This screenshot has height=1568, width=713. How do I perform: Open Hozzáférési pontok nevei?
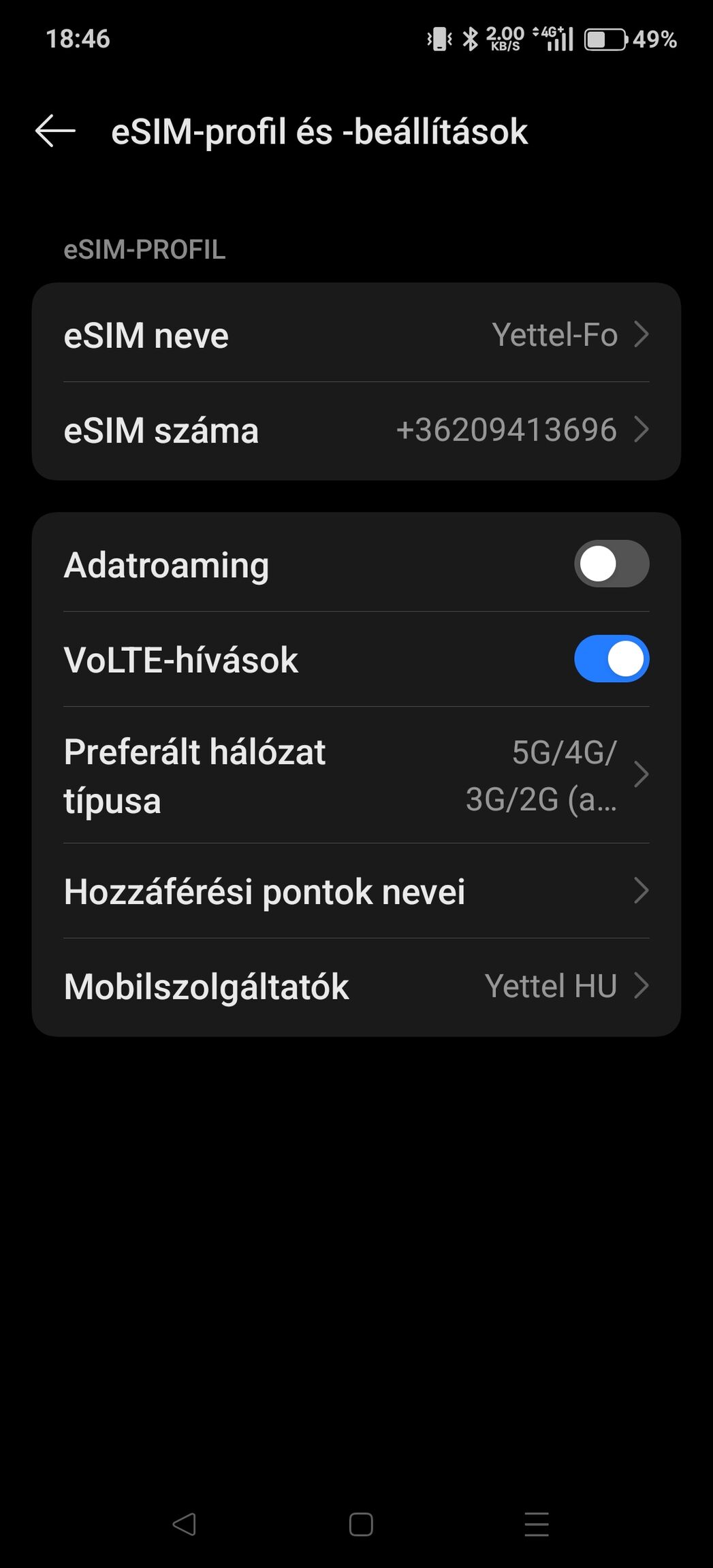(x=355, y=891)
